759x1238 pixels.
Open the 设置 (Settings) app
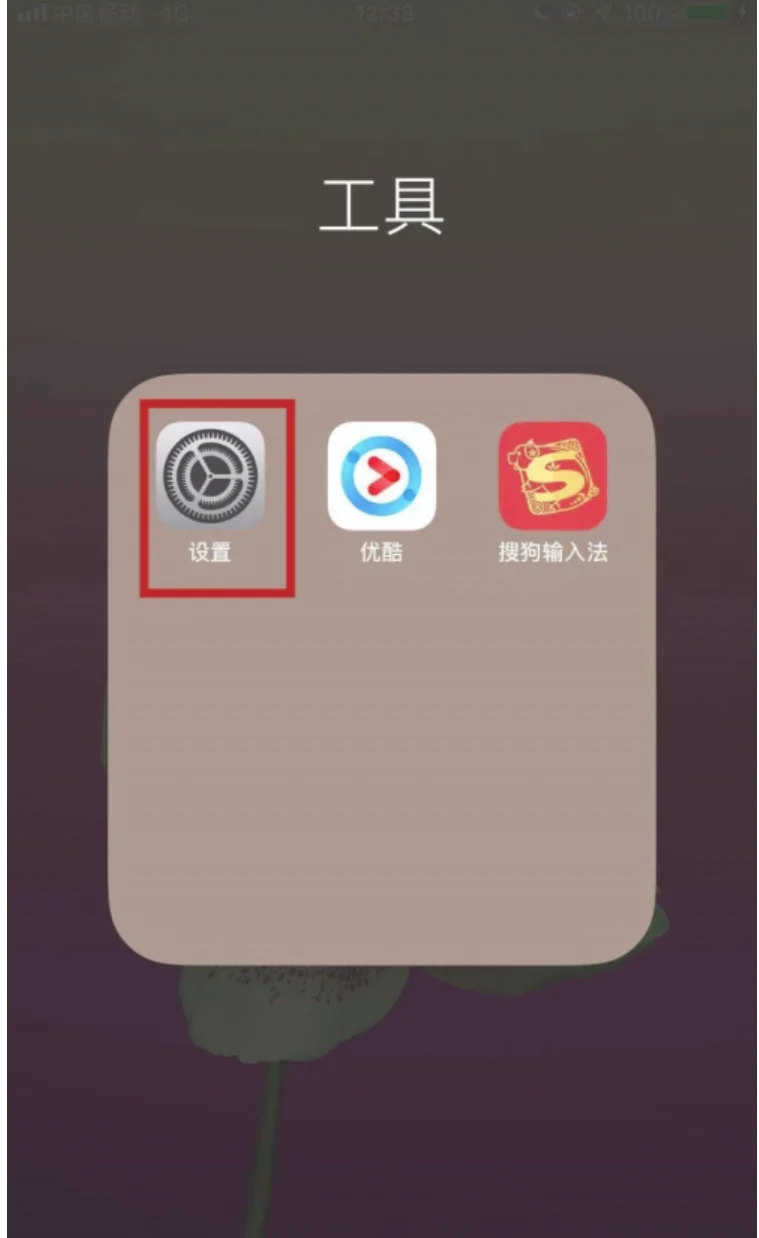[211, 476]
